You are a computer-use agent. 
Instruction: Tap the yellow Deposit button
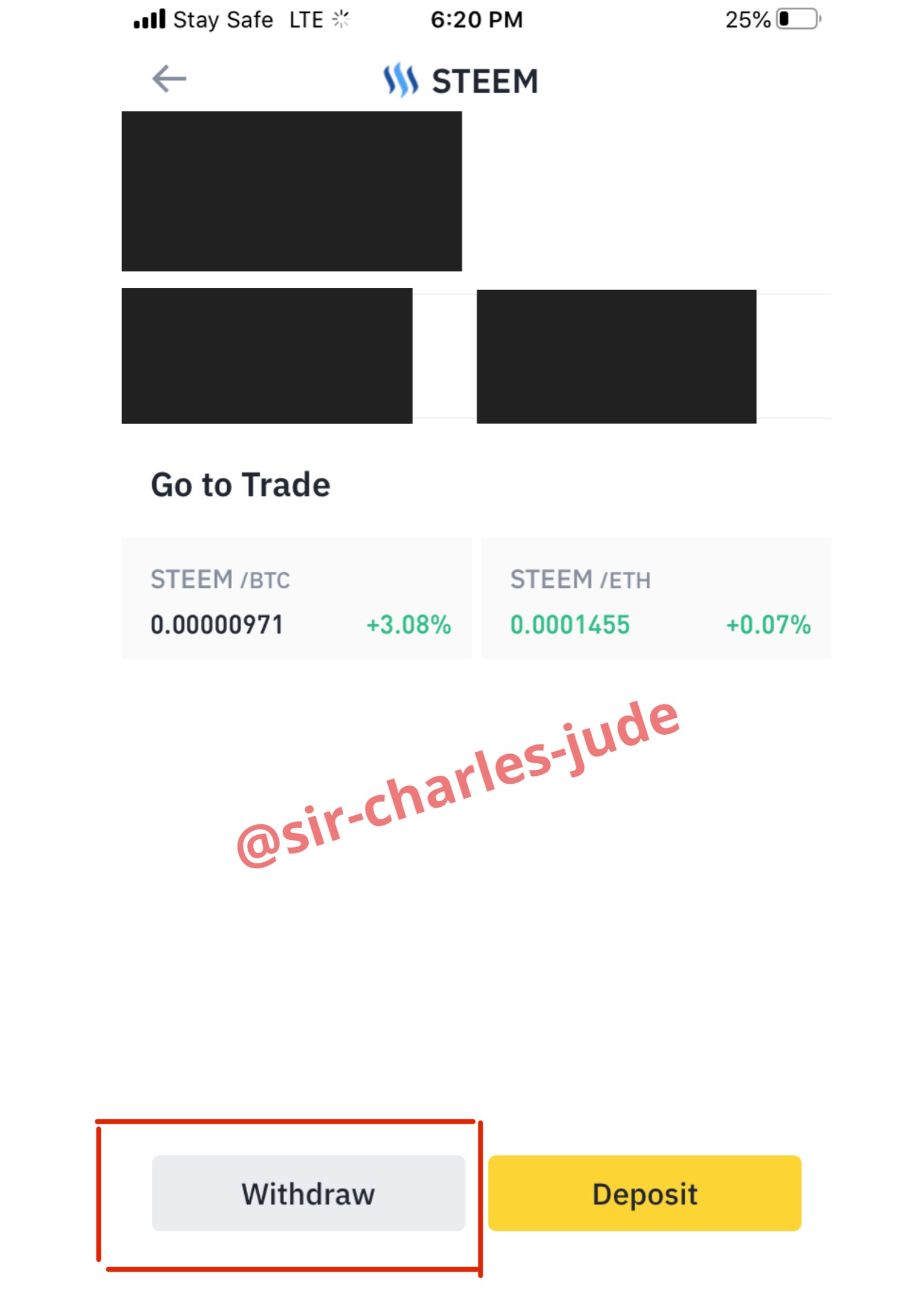[645, 1193]
